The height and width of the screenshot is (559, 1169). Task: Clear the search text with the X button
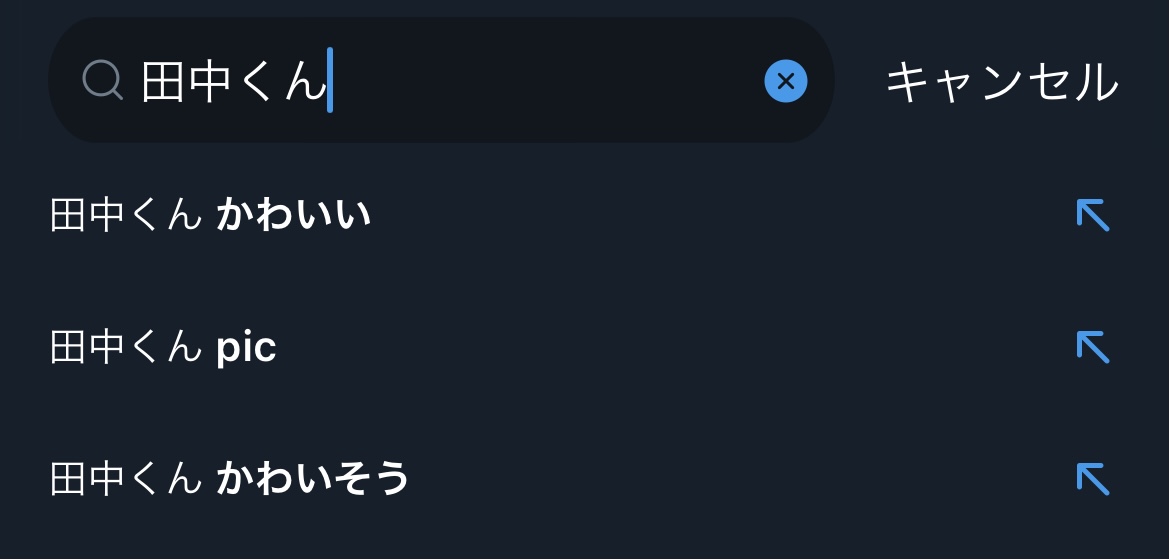point(786,81)
